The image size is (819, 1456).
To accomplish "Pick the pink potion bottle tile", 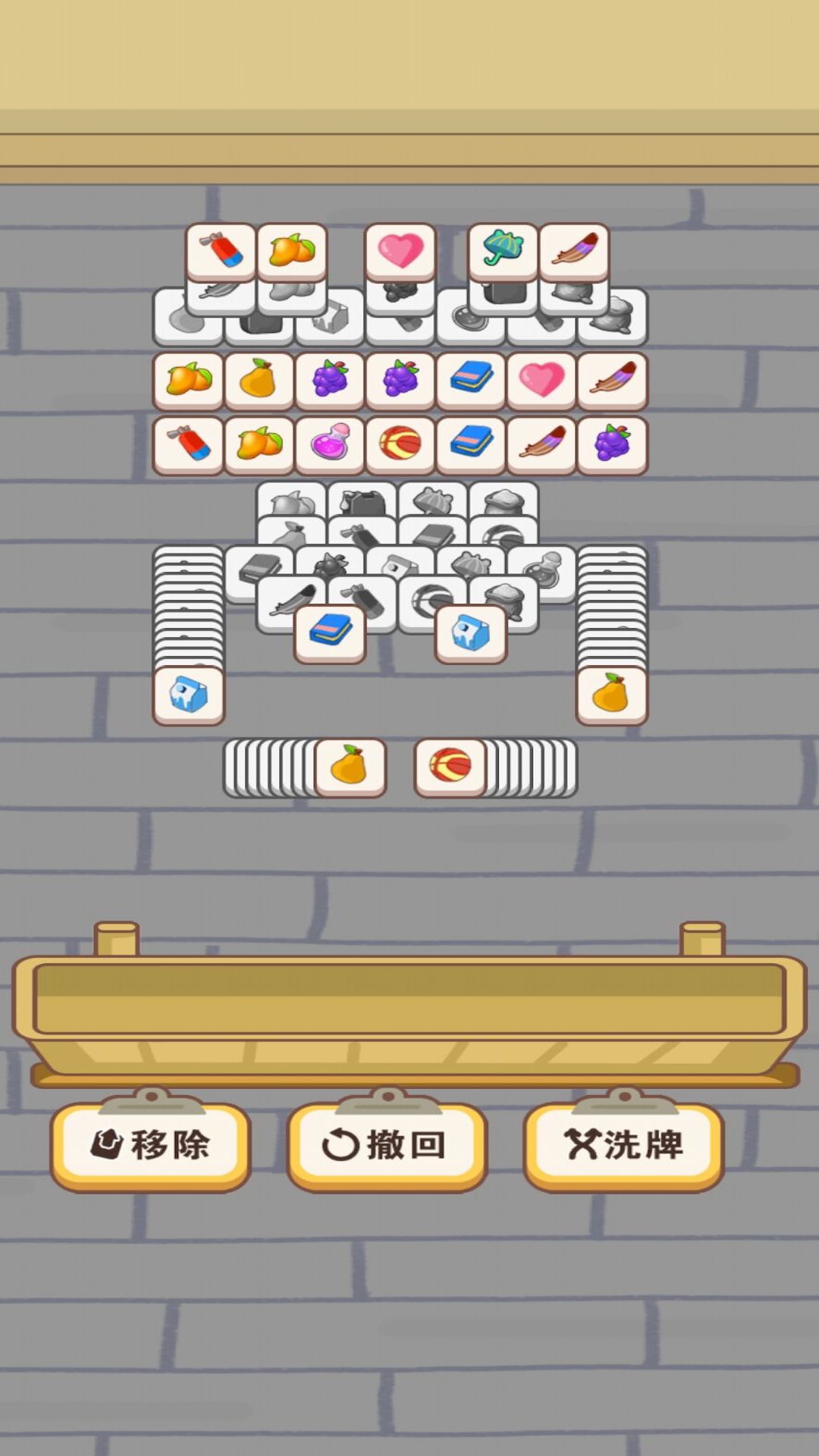I will tap(330, 444).
